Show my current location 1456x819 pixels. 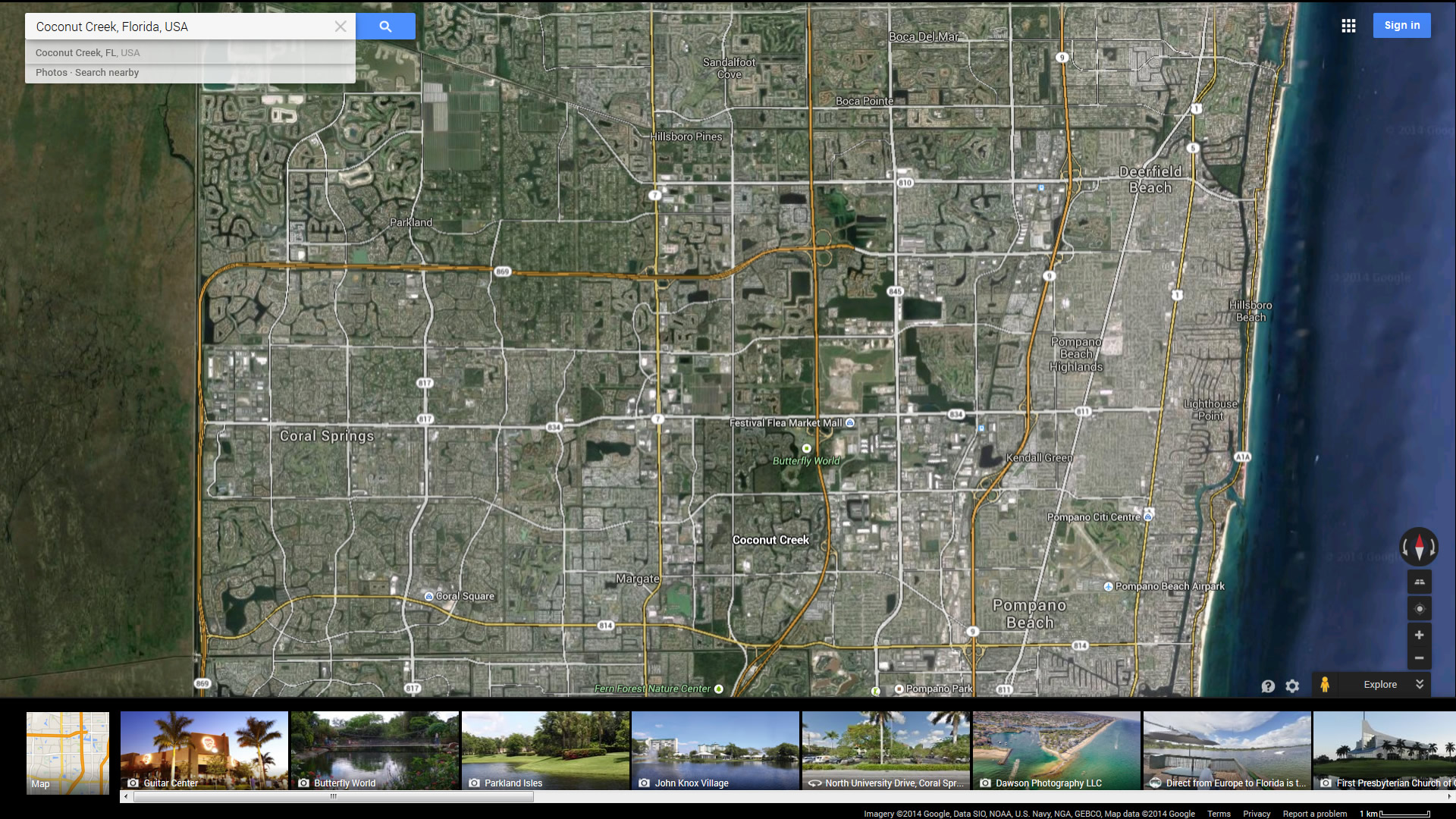(1419, 609)
